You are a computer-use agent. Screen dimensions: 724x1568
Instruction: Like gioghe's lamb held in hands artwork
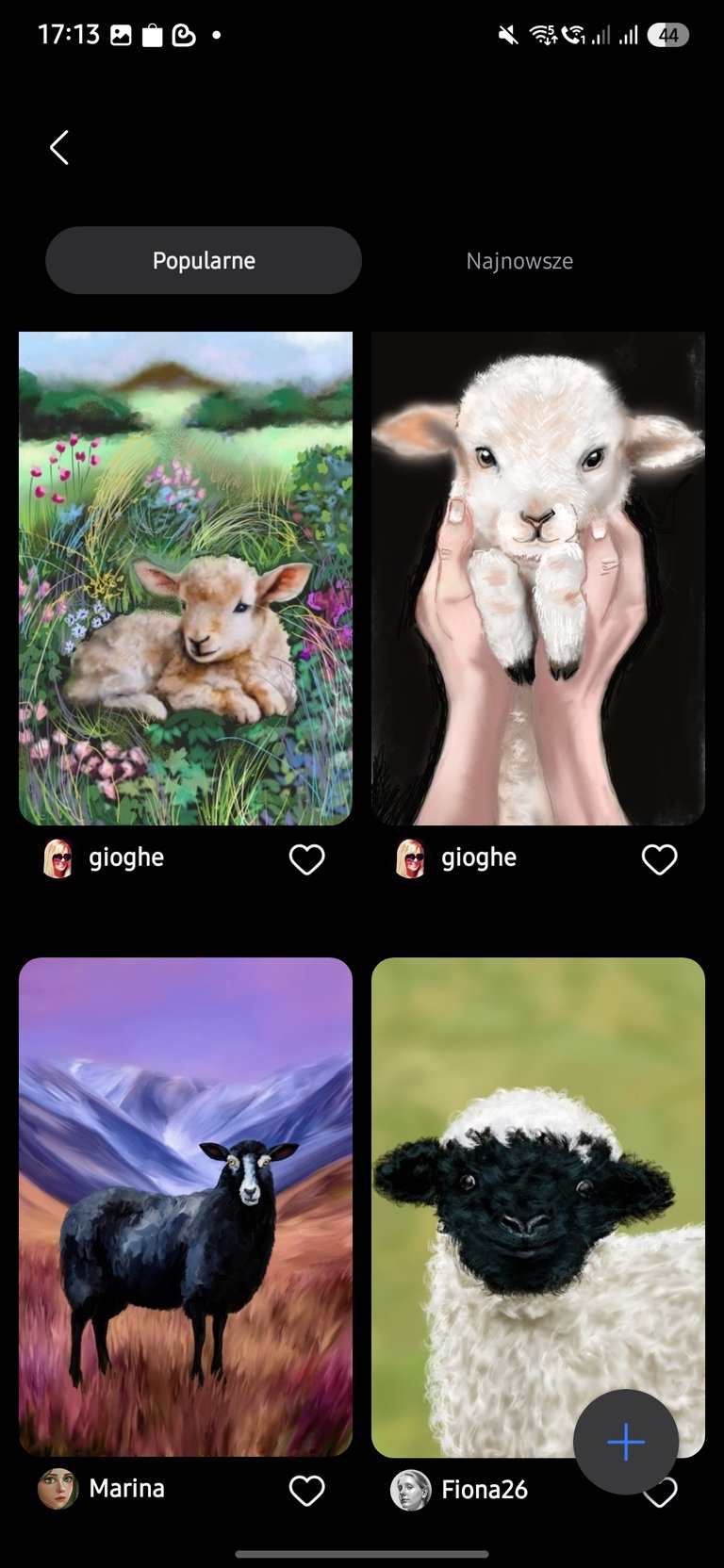pos(659,858)
